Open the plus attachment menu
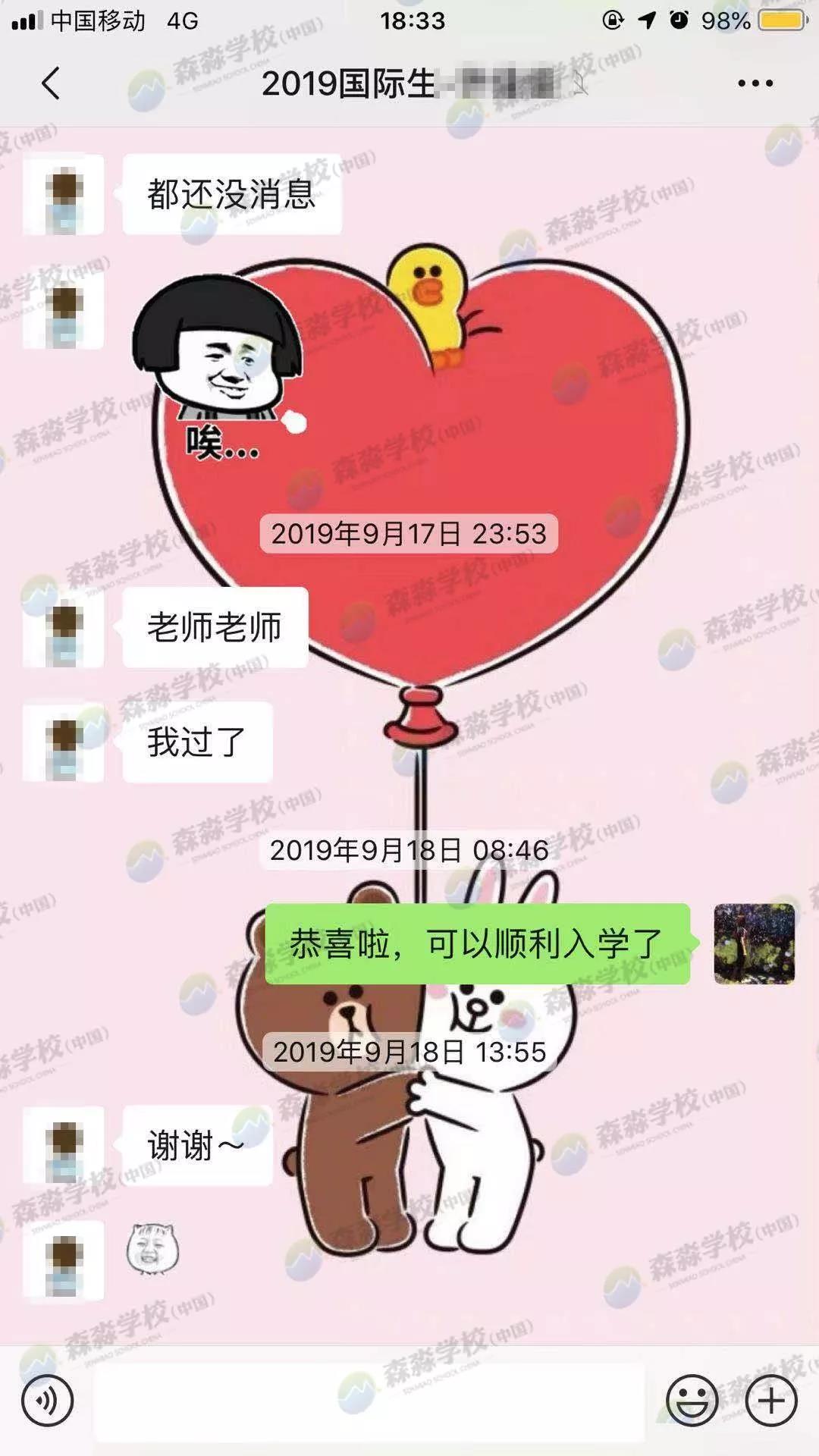This screenshot has width=819, height=1456. [x=771, y=1401]
